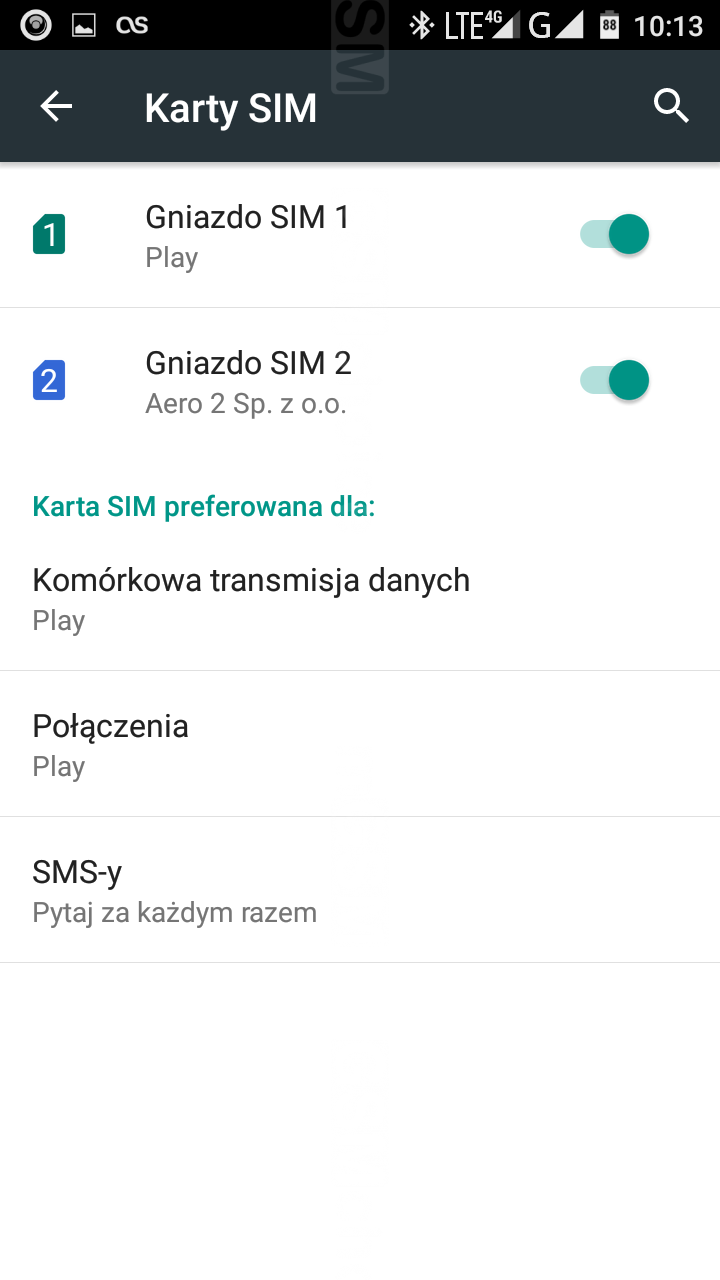Open the search icon in the app bar
Screen dimensions: 720x1280
coord(671,106)
